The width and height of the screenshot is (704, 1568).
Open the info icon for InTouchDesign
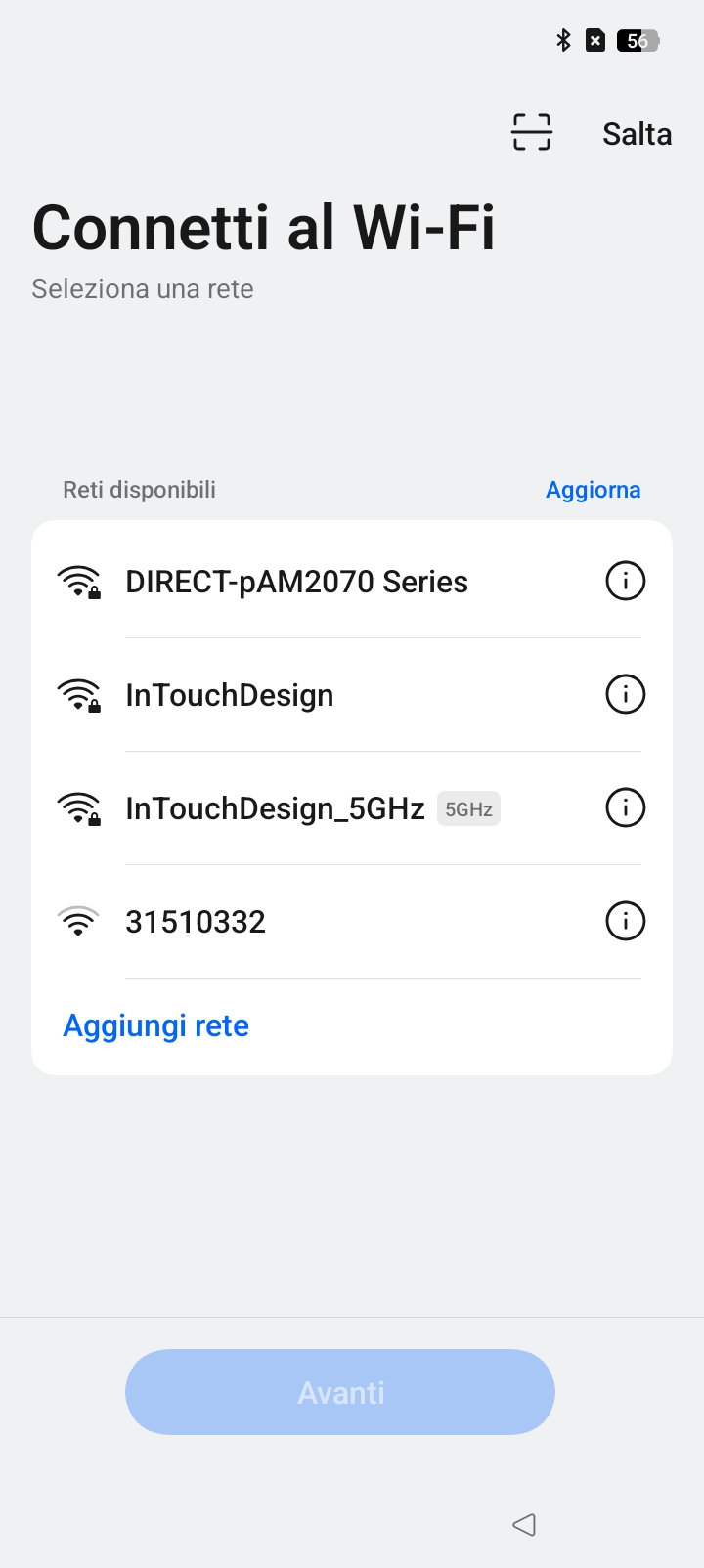click(626, 695)
